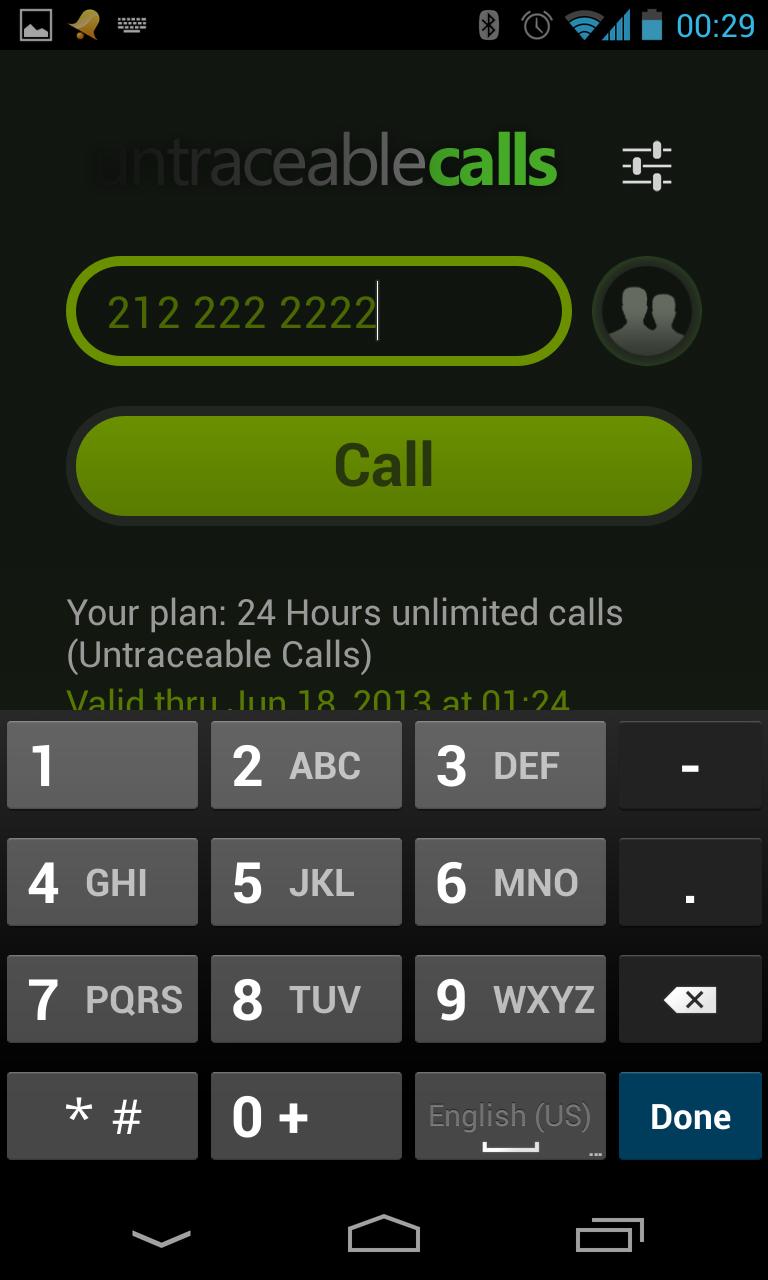Tap Done to finish number entry
This screenshot has height=1280, width=768.
coord(690,1115)
